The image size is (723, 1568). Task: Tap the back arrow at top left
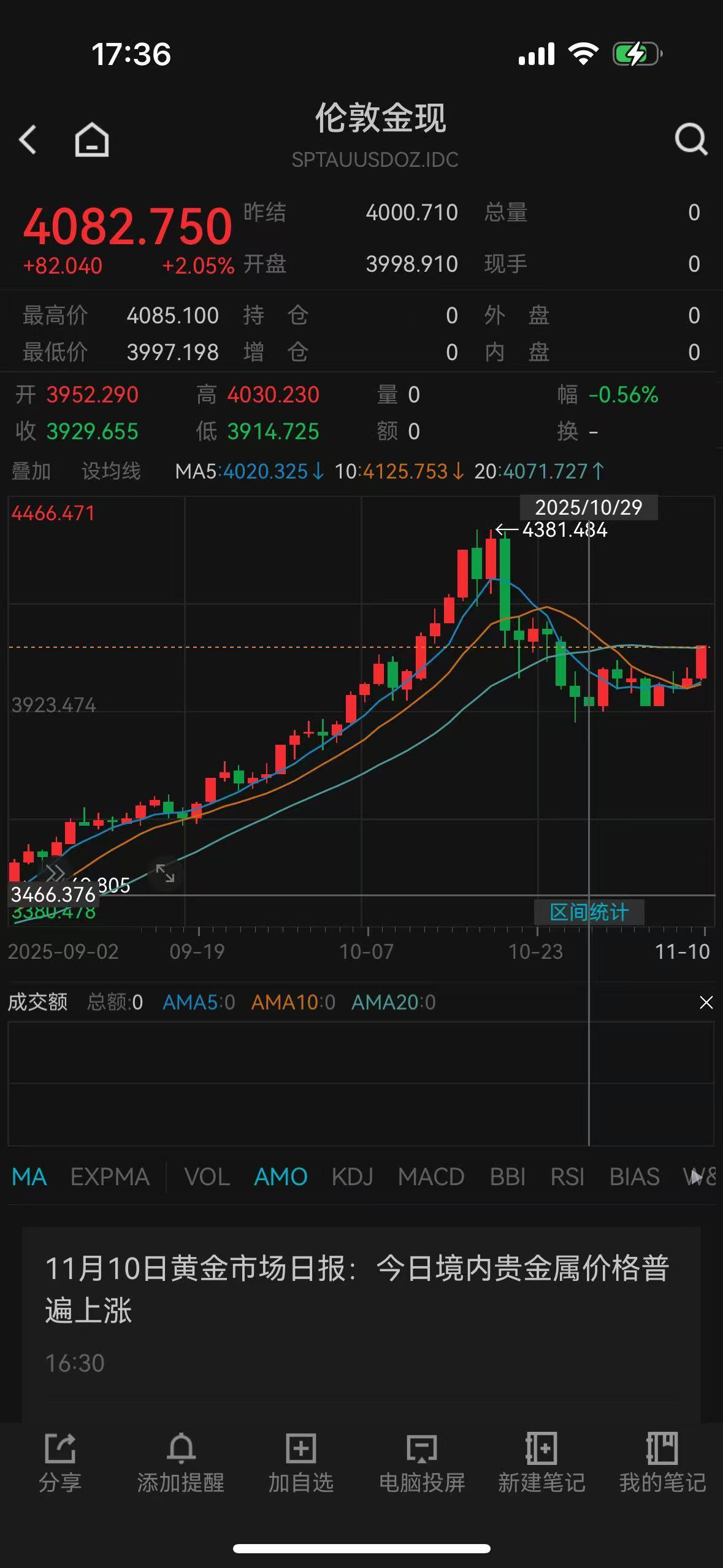tap(27, 139)
